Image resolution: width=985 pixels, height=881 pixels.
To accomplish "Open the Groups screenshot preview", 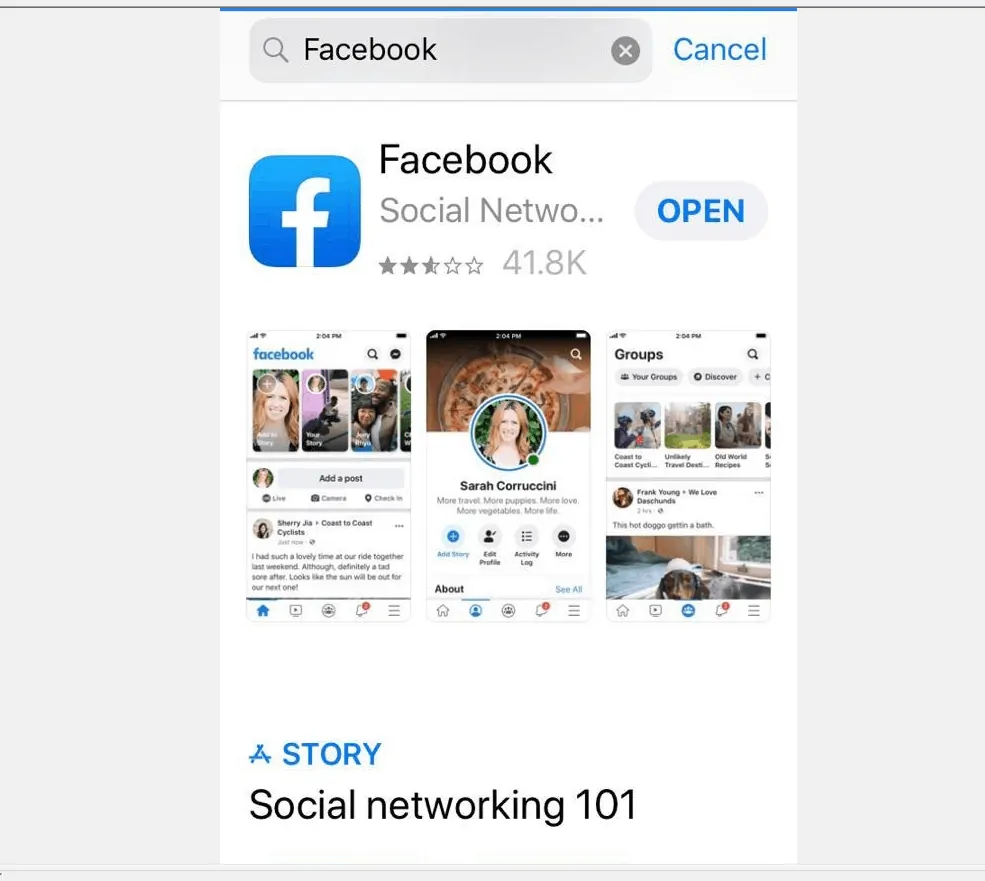I will click(688, 475).
